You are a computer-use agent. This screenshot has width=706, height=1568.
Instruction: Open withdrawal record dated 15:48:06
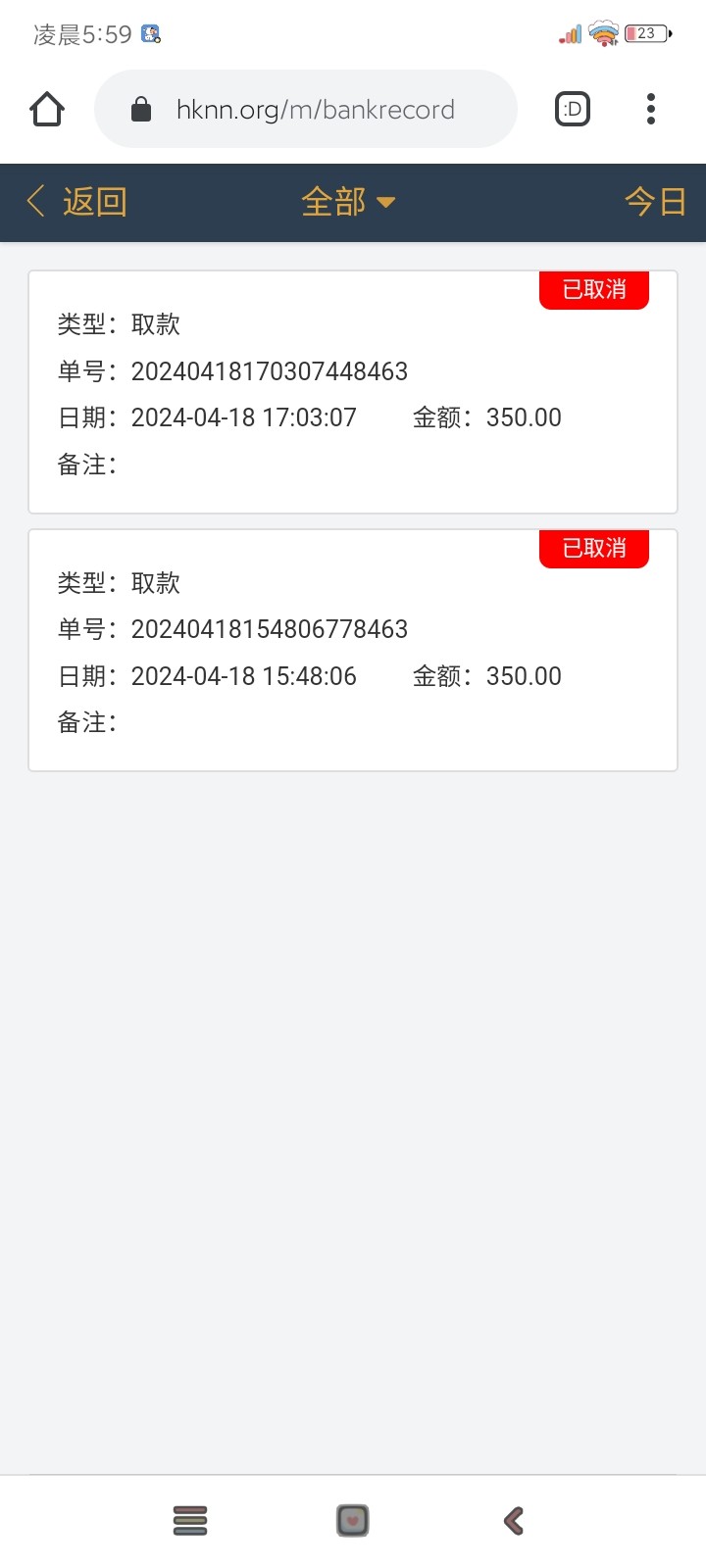(353, 651)
